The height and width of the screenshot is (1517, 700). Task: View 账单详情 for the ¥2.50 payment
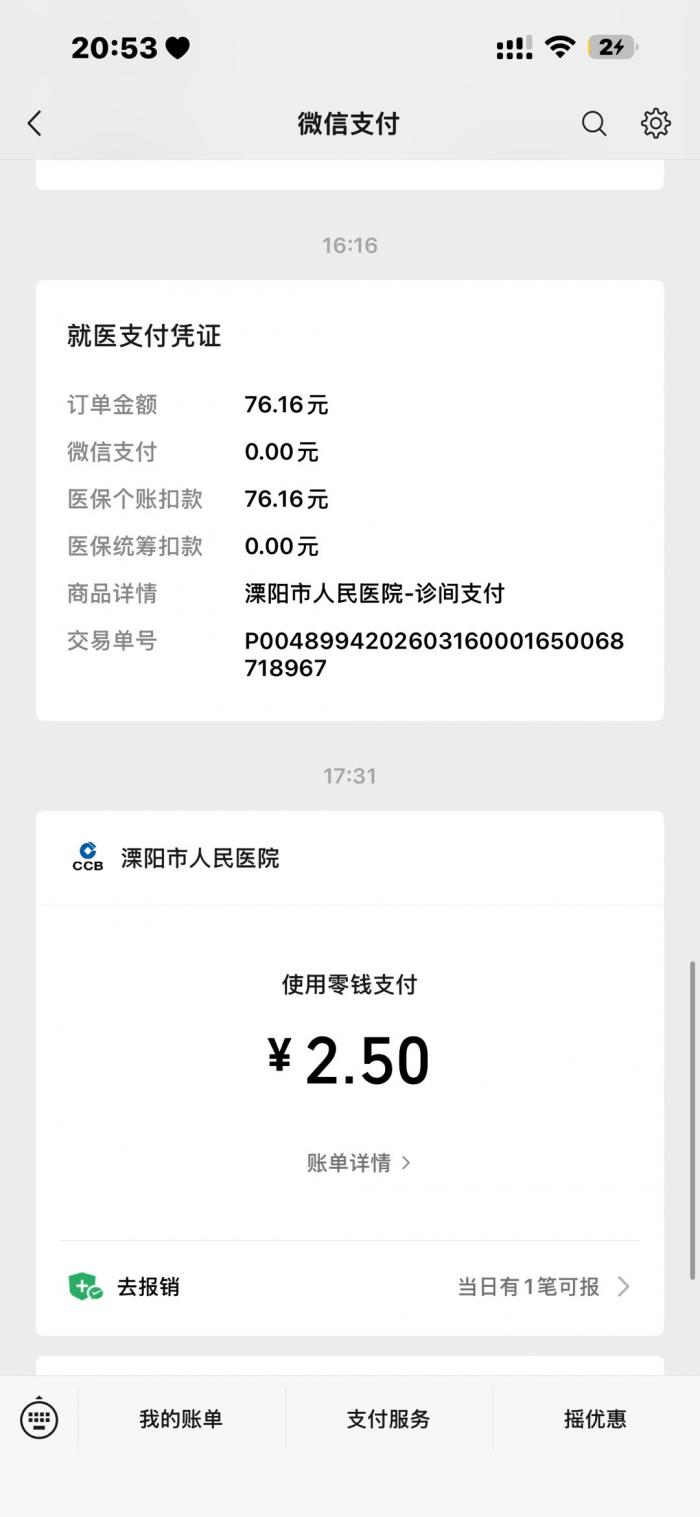coord(358,1163)
